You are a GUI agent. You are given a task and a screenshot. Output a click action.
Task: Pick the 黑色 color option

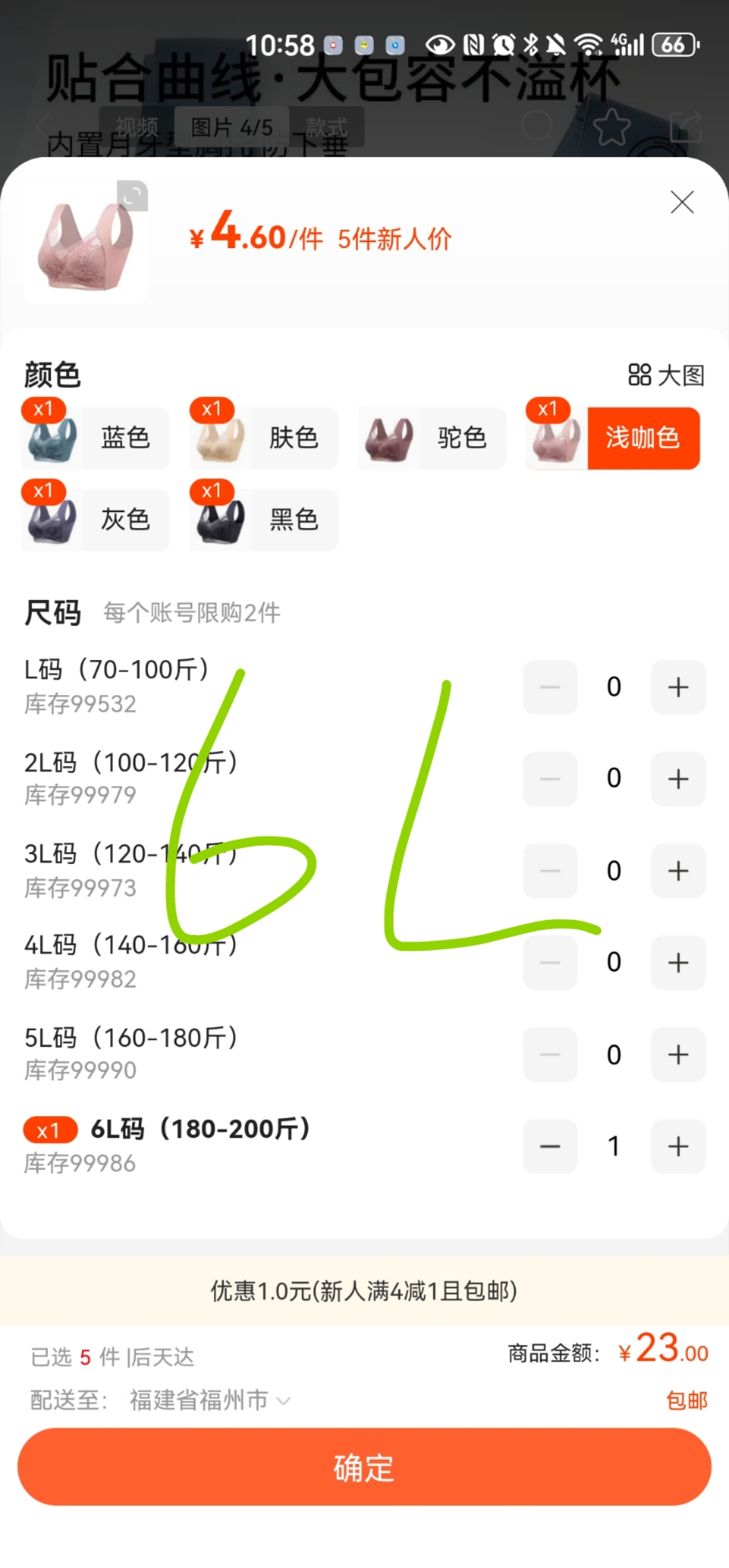(x=264, y=520)
